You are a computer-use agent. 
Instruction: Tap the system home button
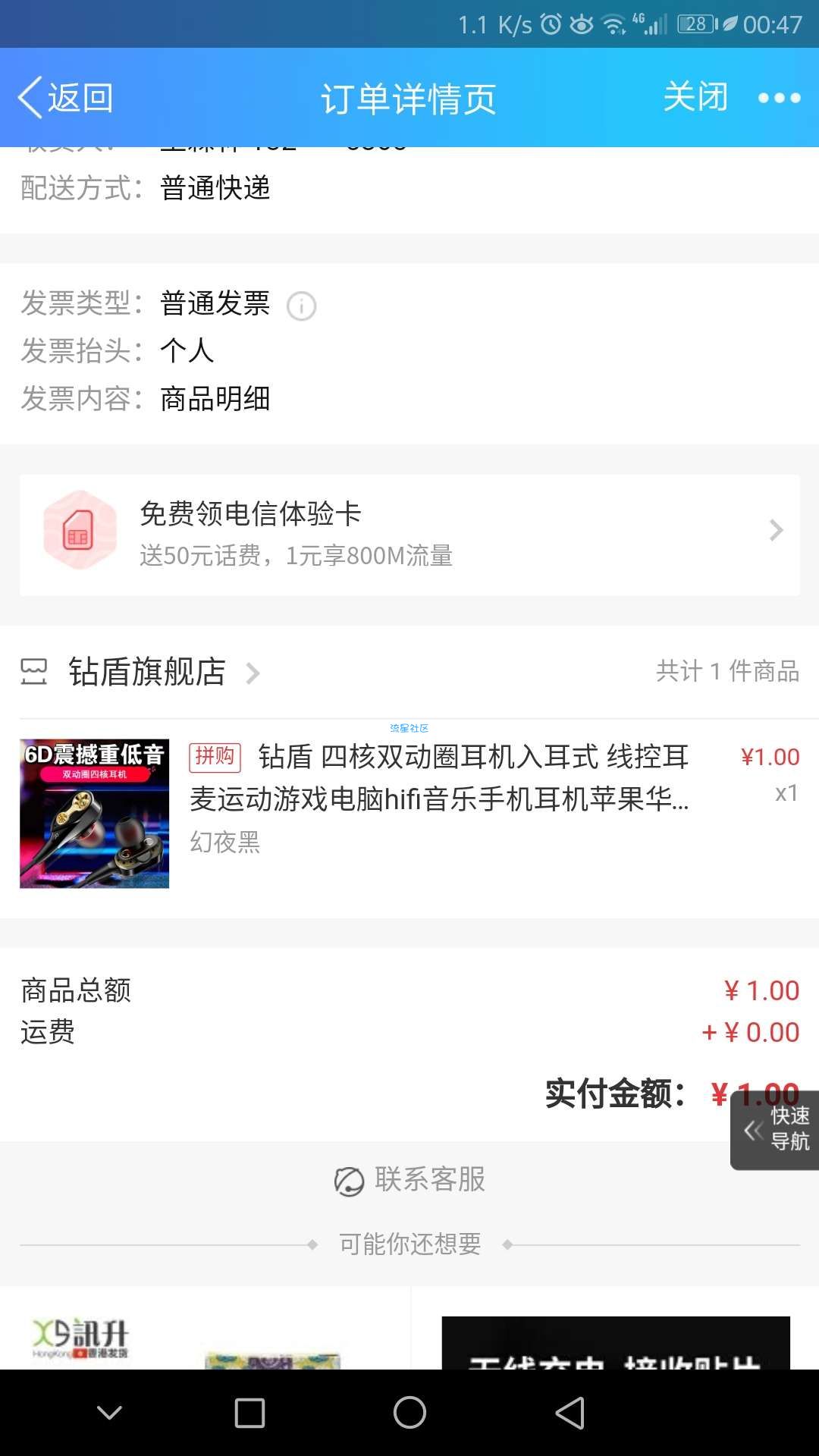click(x=409, y=1412)
